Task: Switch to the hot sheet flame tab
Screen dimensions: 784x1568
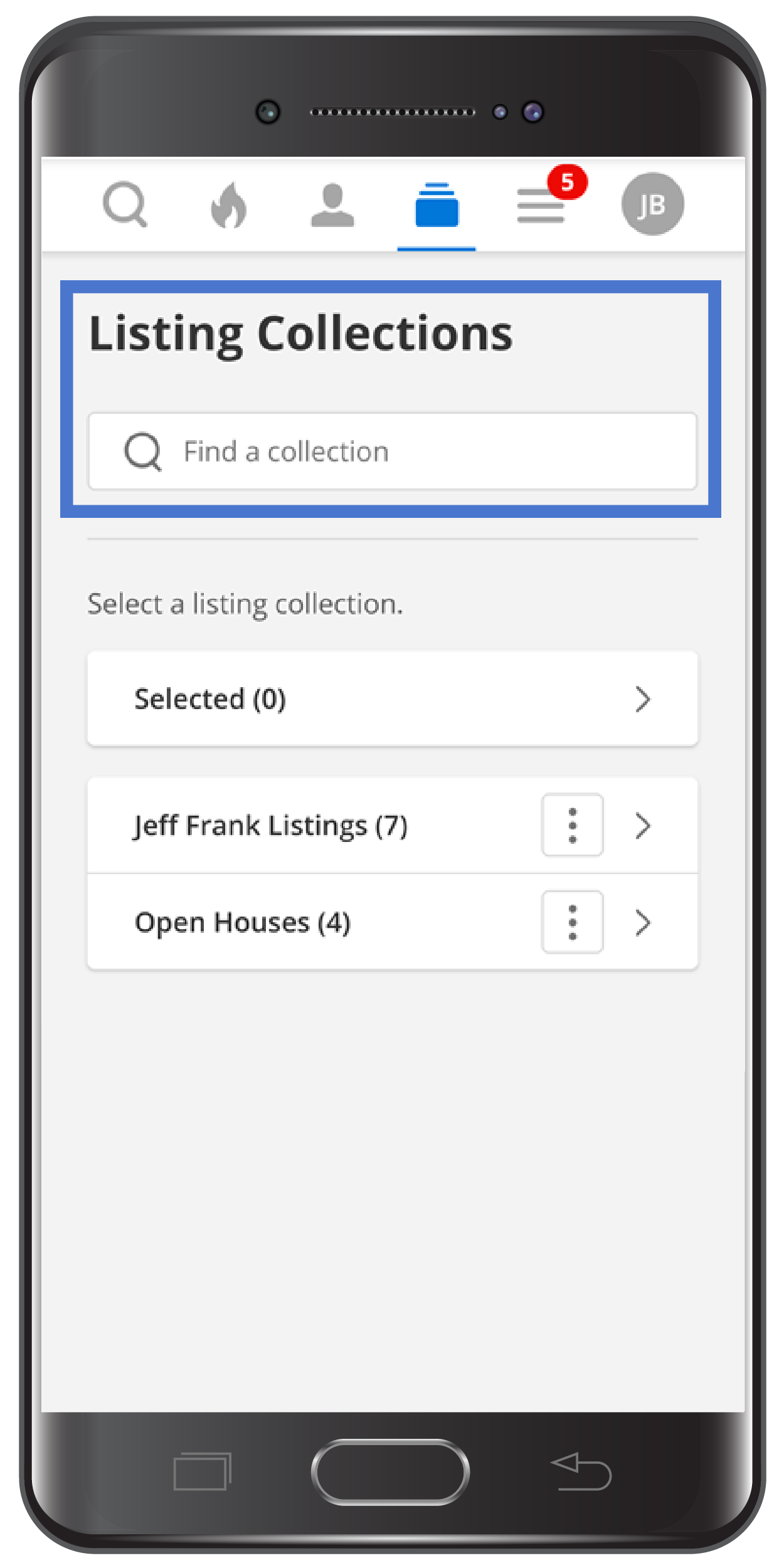Action: coord(229,205)
